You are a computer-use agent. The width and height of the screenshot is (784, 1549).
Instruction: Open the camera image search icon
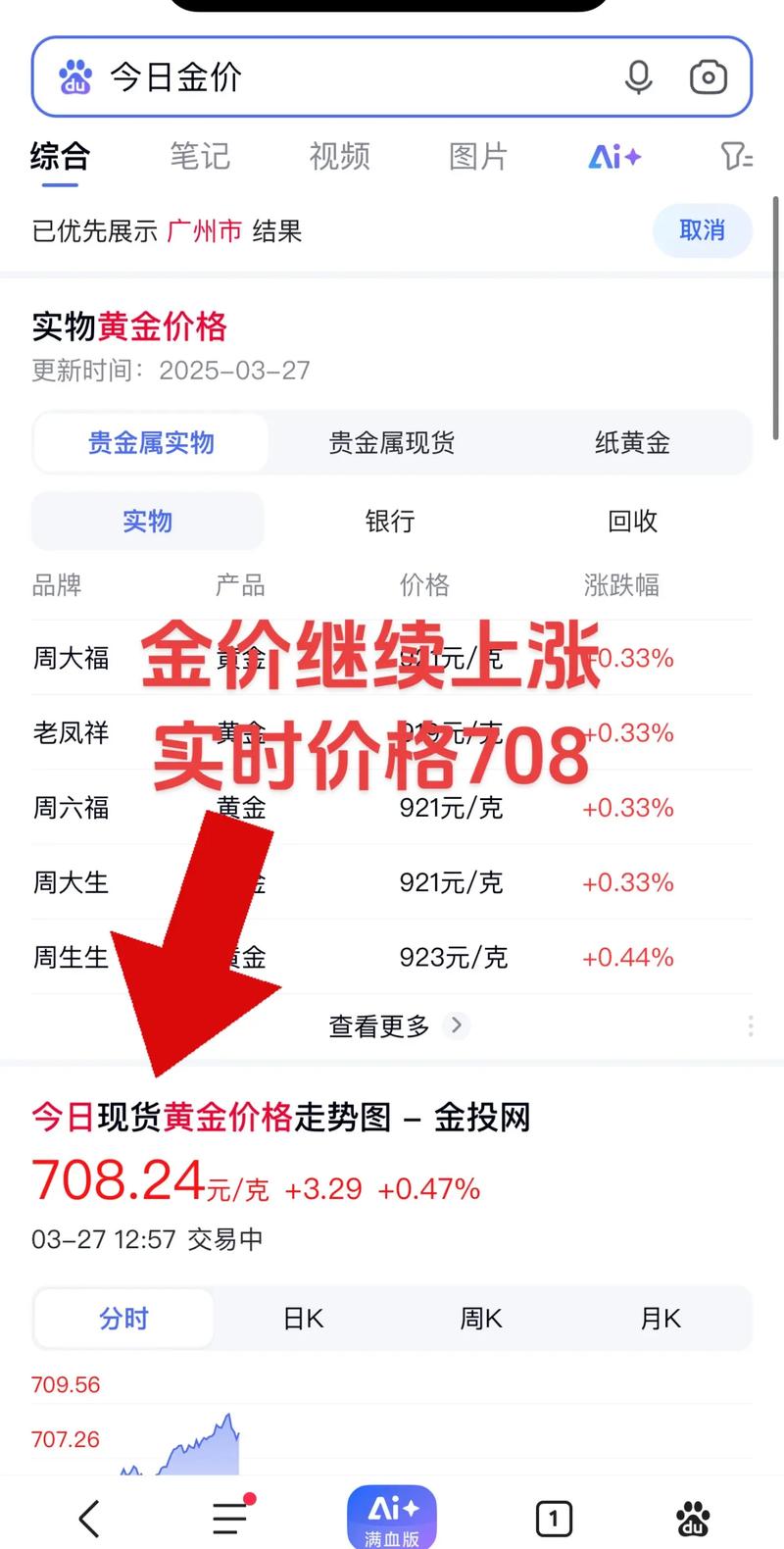[x=709, y=77]
